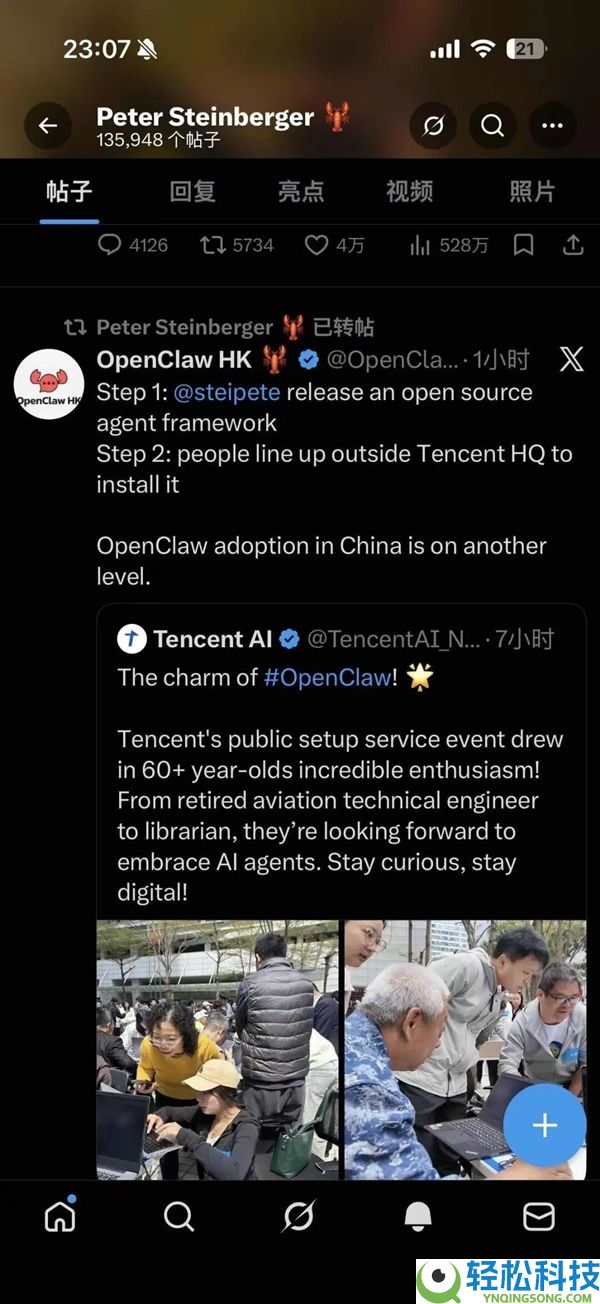The image size is (600, 1304).
Task: Switch to the 照片 tab
Action: (531, 192)
